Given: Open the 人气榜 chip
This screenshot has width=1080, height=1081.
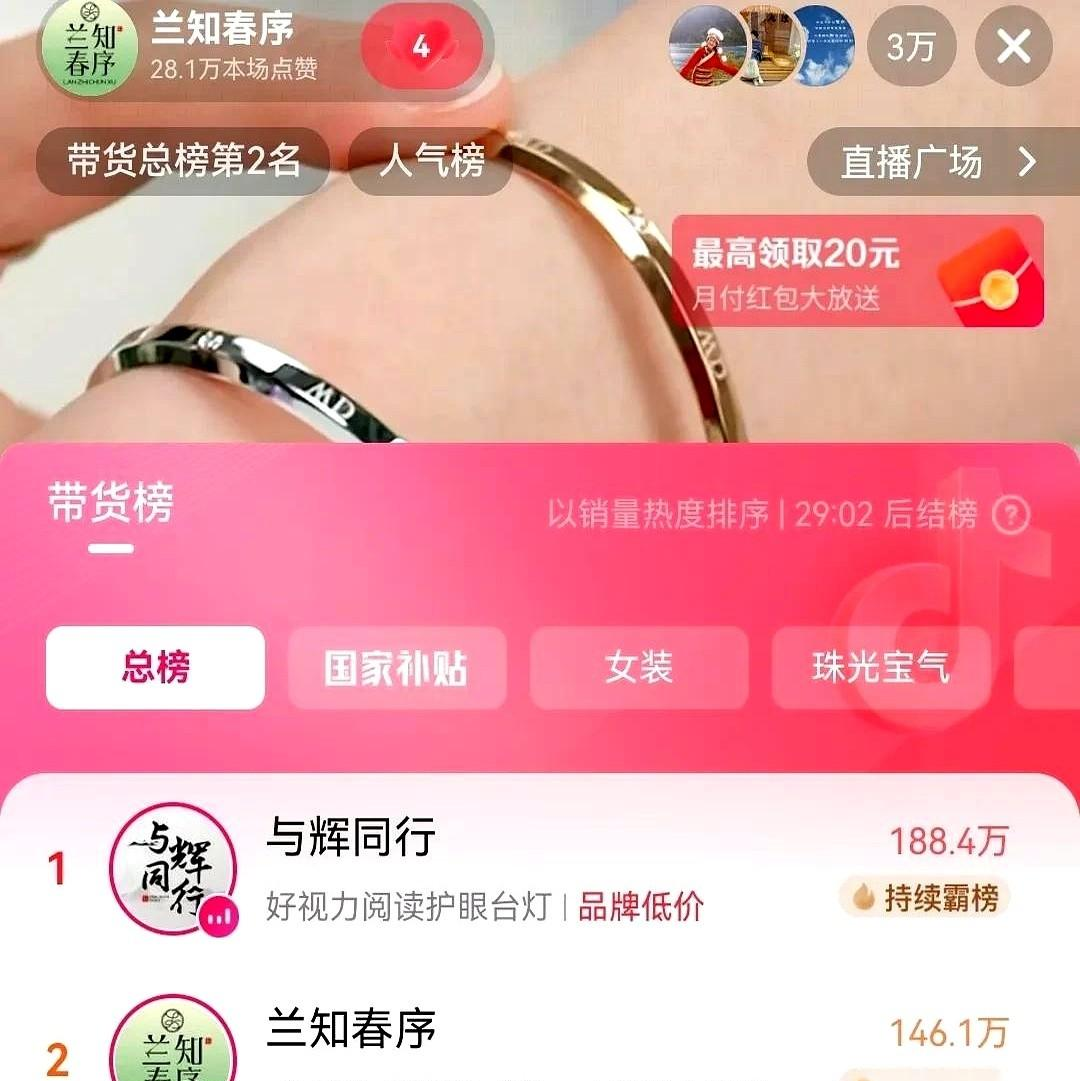Looking at the screenshot, I should click(431, 161).
